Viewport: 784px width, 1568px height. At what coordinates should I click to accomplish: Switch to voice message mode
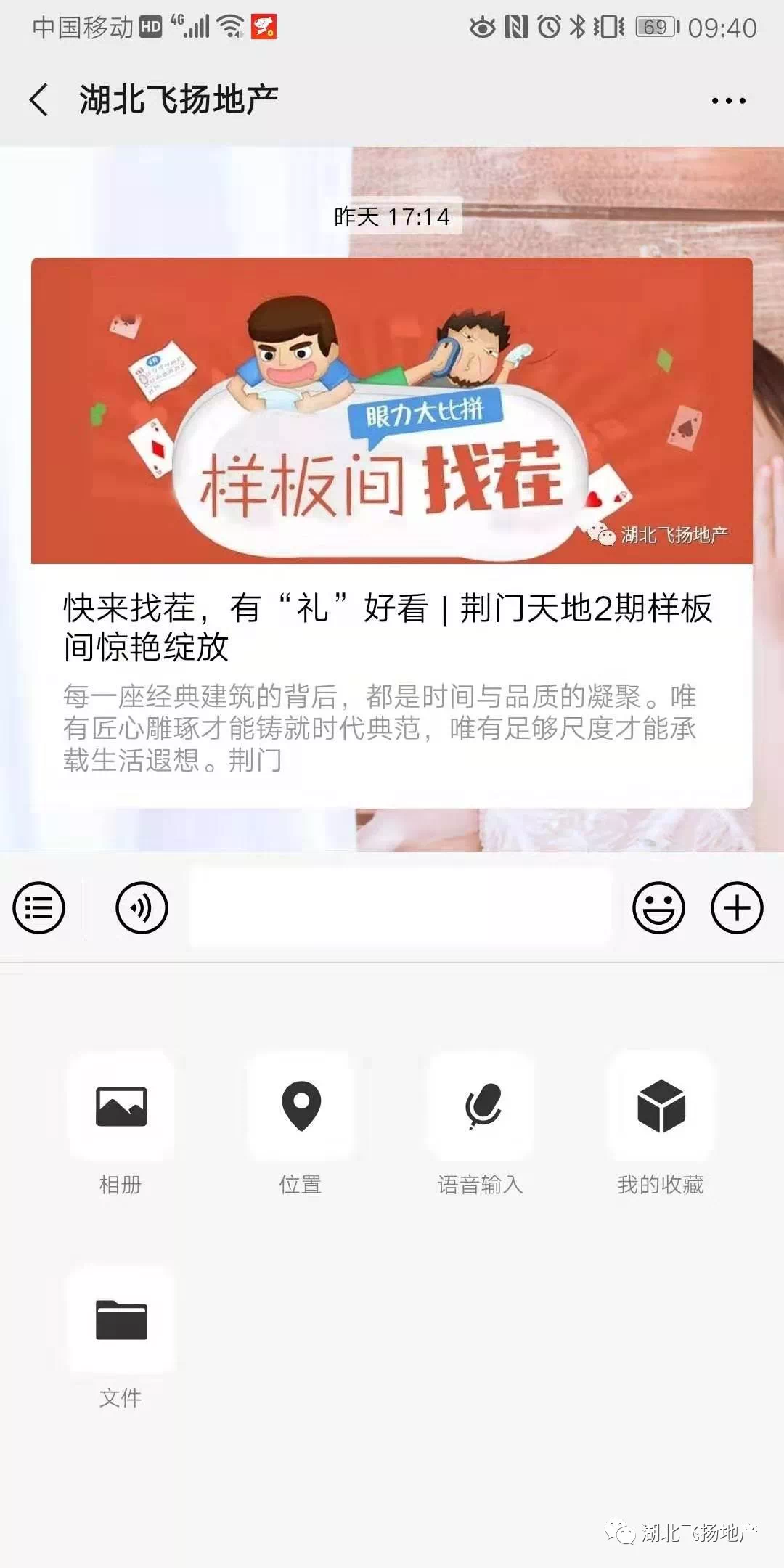coord(142,907)
